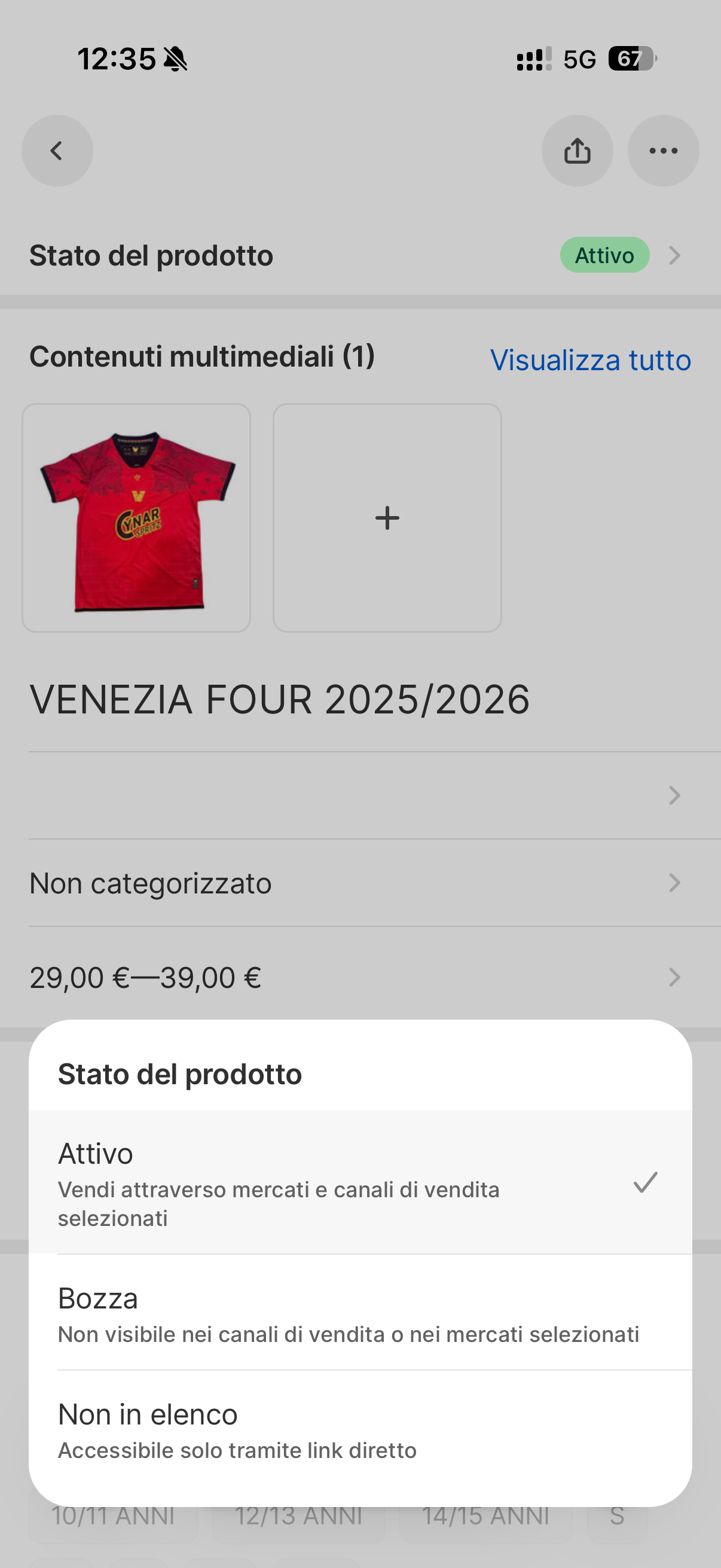Open the more options ellipsis menu
This screenshot has height=1568, width=721.
(x=662, y=151)
